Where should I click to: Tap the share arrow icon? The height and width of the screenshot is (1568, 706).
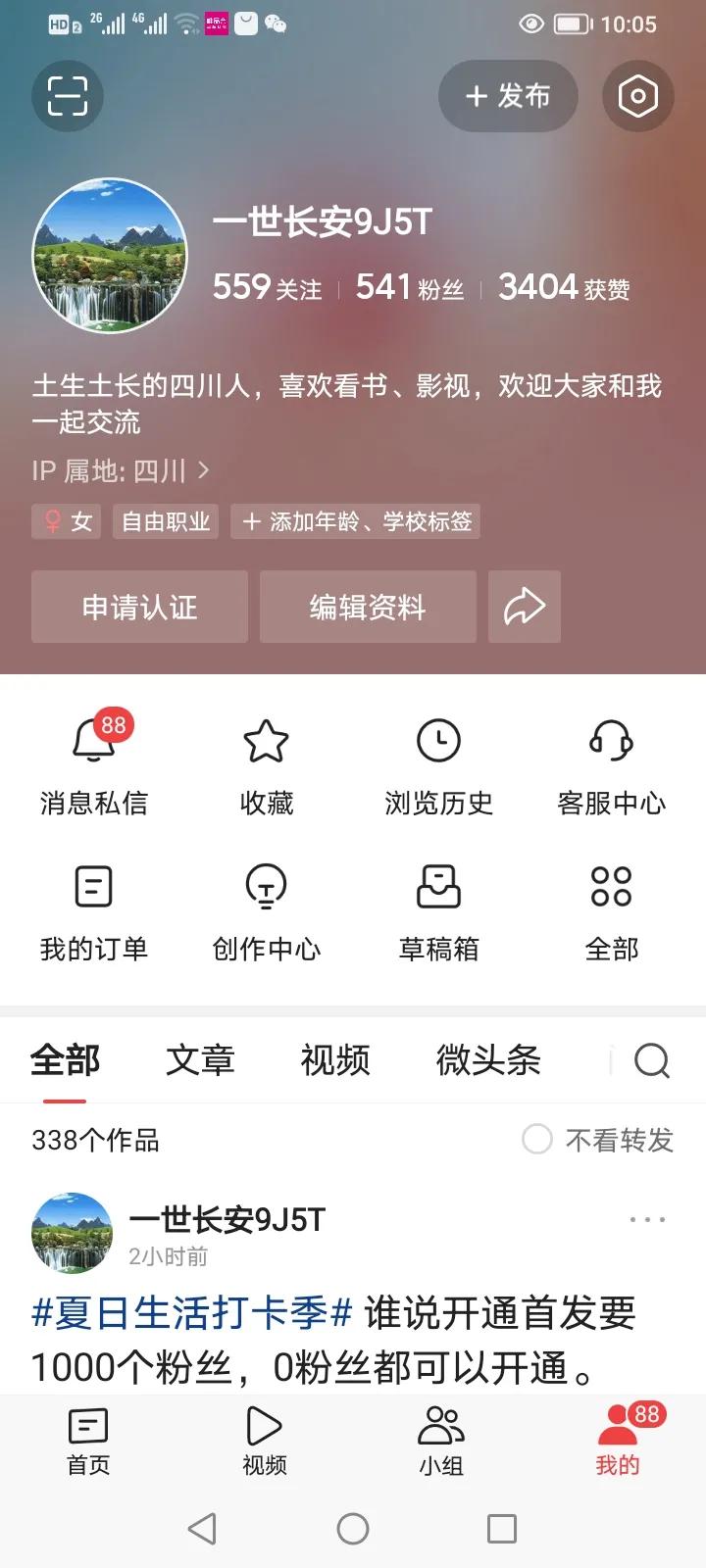524,607
